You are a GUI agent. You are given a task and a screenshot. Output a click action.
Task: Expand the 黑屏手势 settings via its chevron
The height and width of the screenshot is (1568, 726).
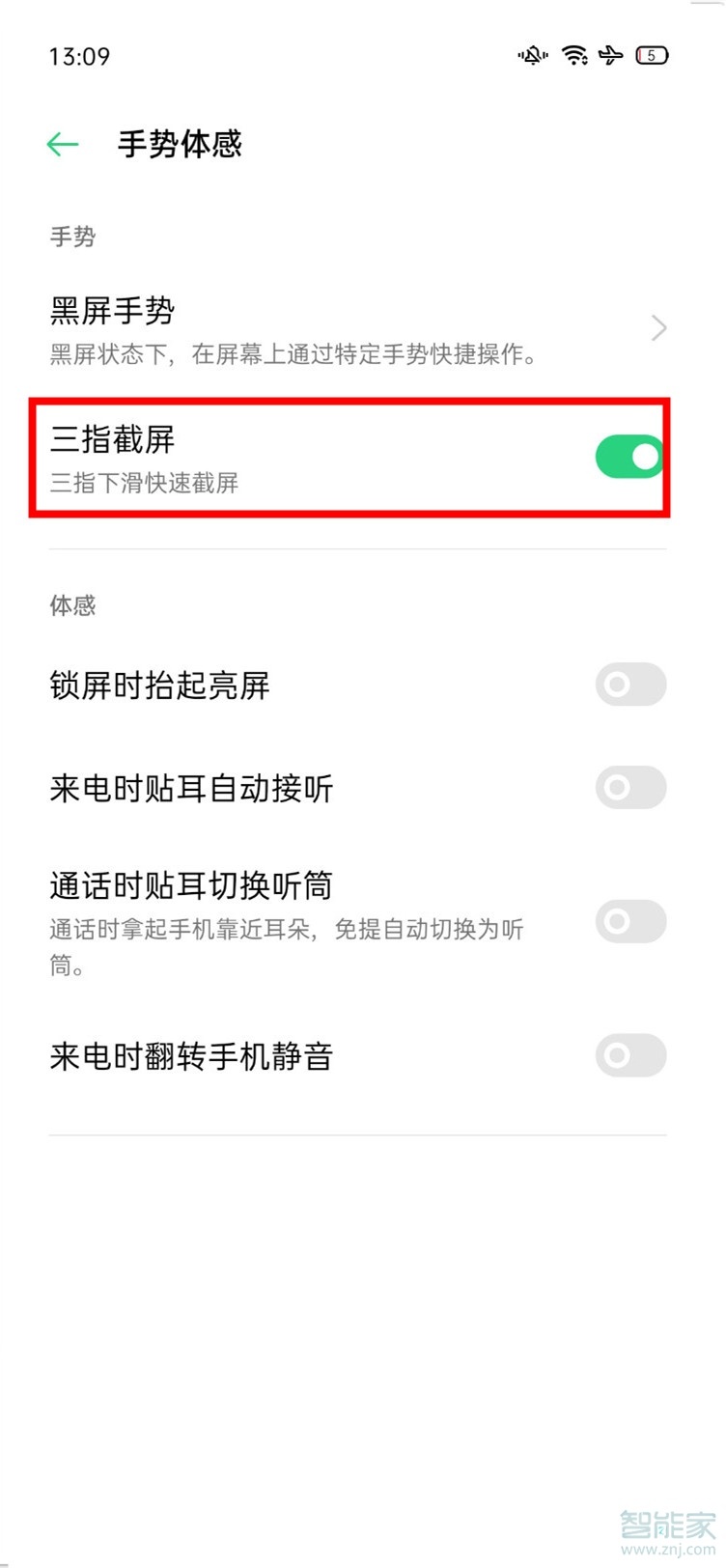point(659,328)
